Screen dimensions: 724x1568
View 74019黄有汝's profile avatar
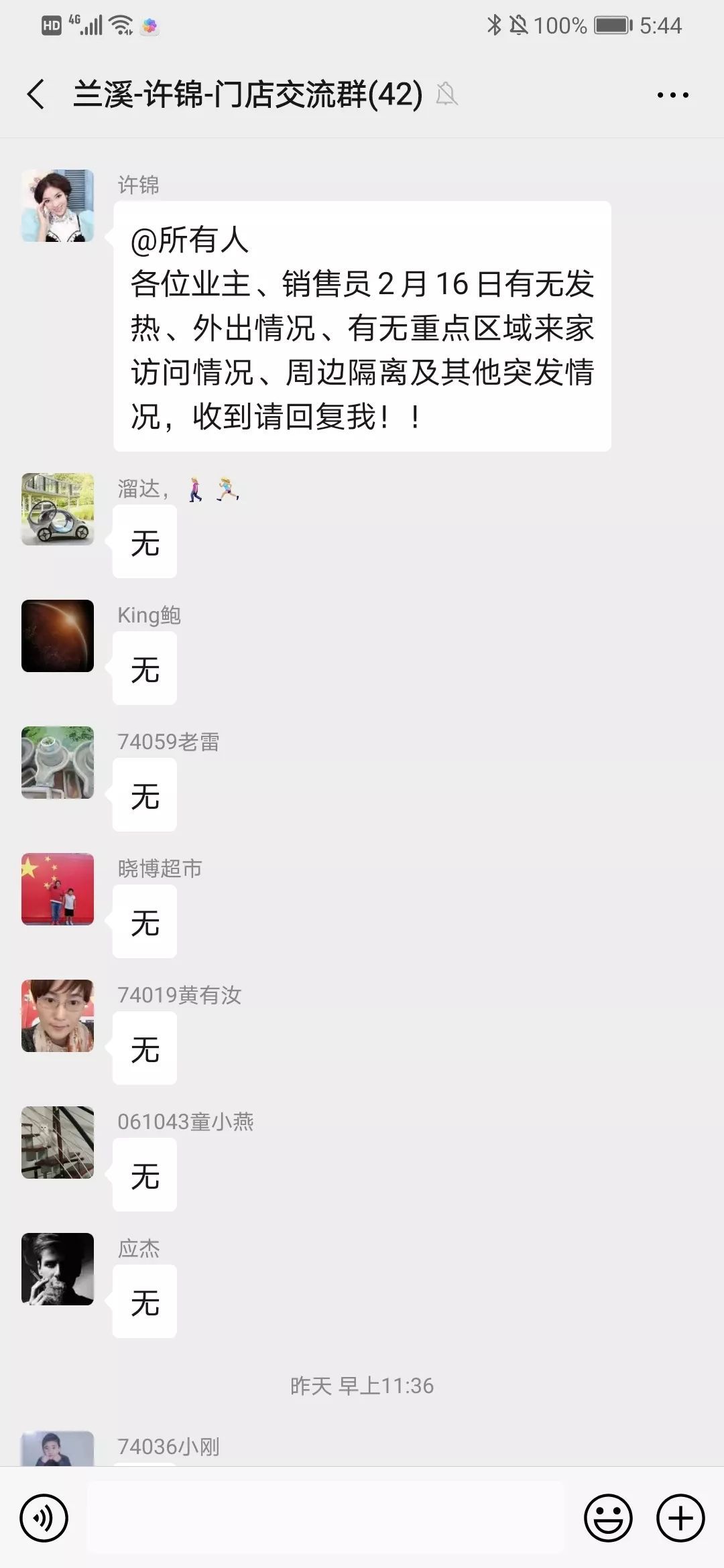point(58,1016)
